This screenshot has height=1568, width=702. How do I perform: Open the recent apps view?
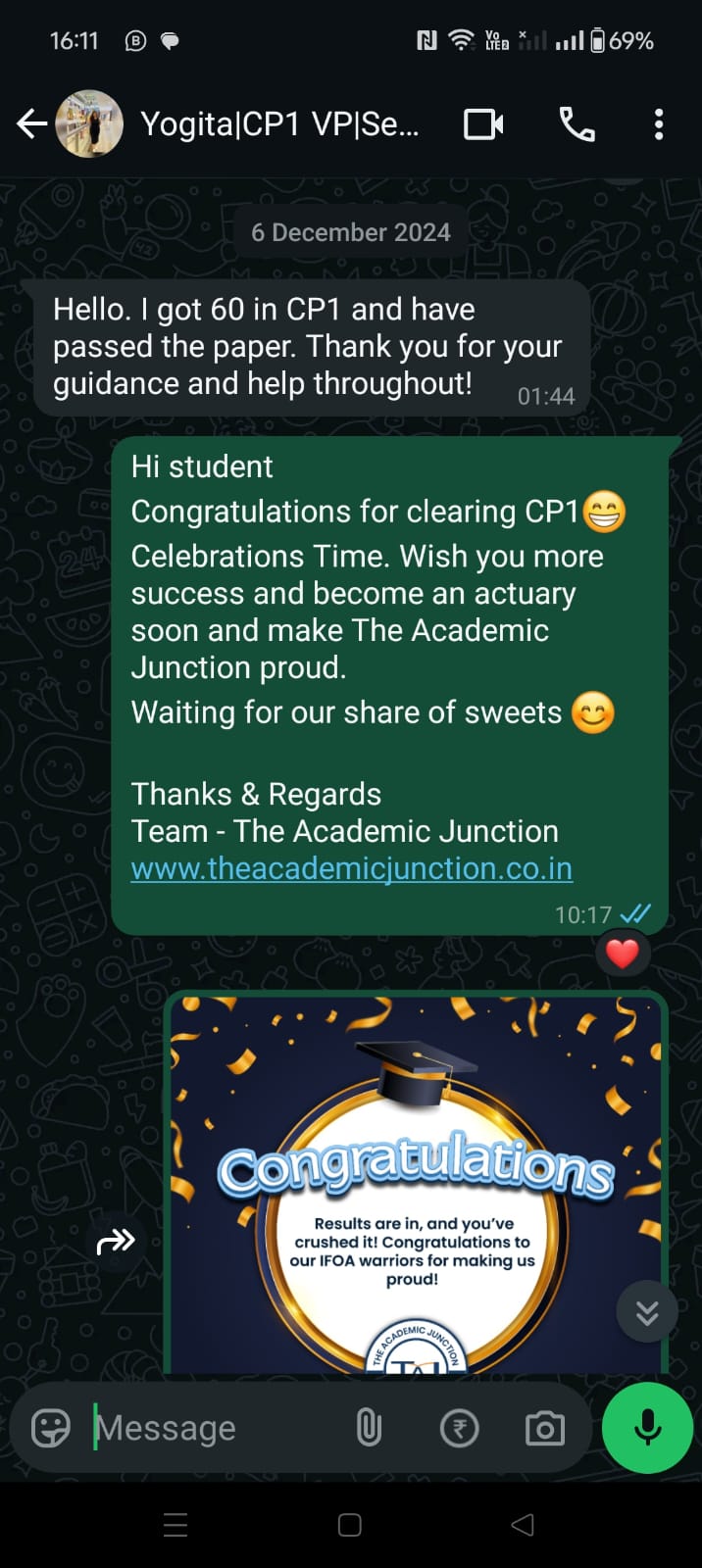click(x=175, y=1525)
